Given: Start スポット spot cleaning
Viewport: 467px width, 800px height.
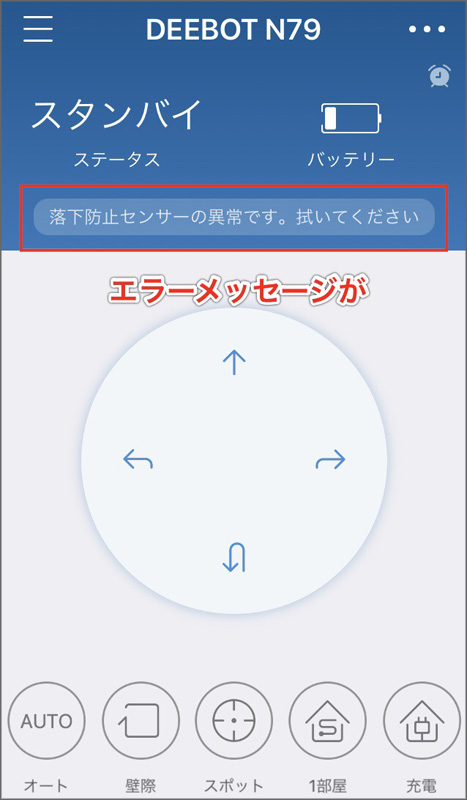Looking at the screenshot, I should pos(234,721).
